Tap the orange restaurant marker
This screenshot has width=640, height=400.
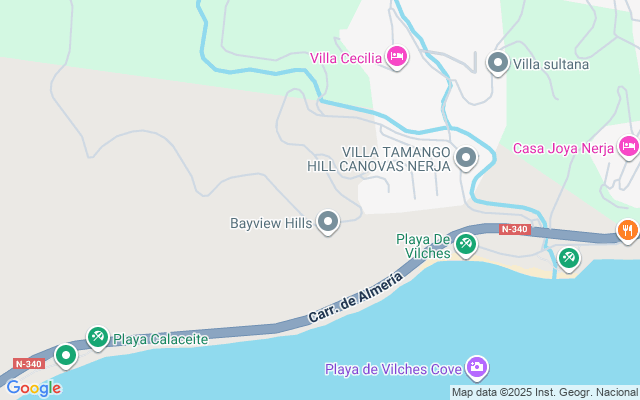click(x=628, y=230)
